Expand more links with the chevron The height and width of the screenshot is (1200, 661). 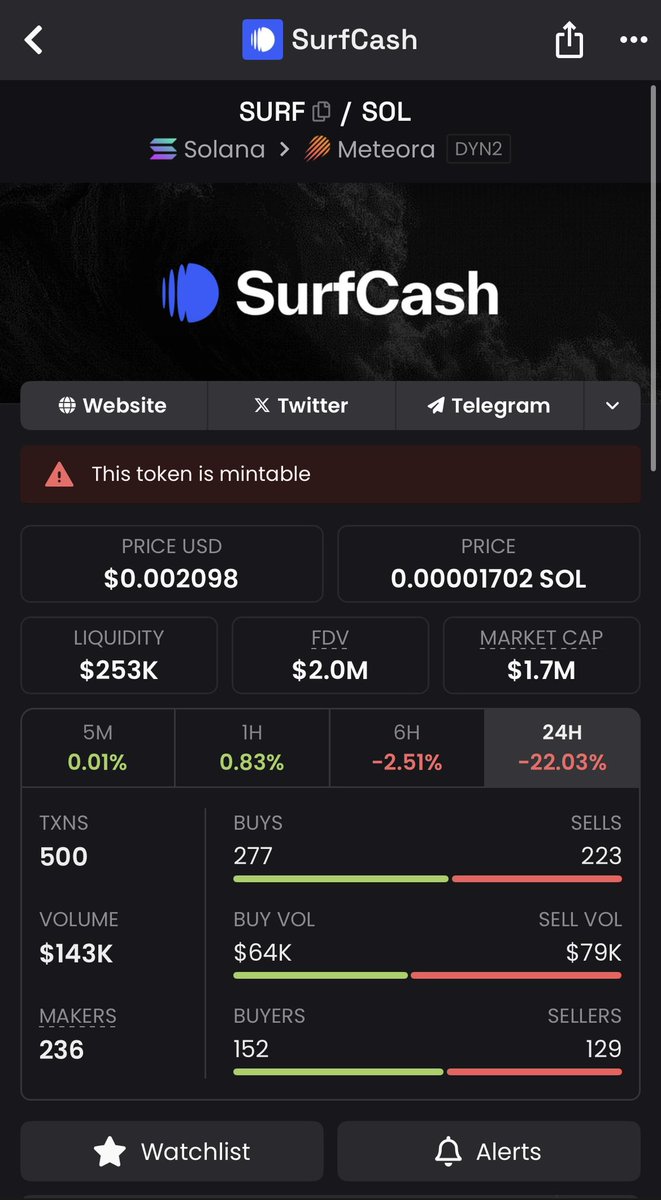pyautogui.click(x=612, y=406)
